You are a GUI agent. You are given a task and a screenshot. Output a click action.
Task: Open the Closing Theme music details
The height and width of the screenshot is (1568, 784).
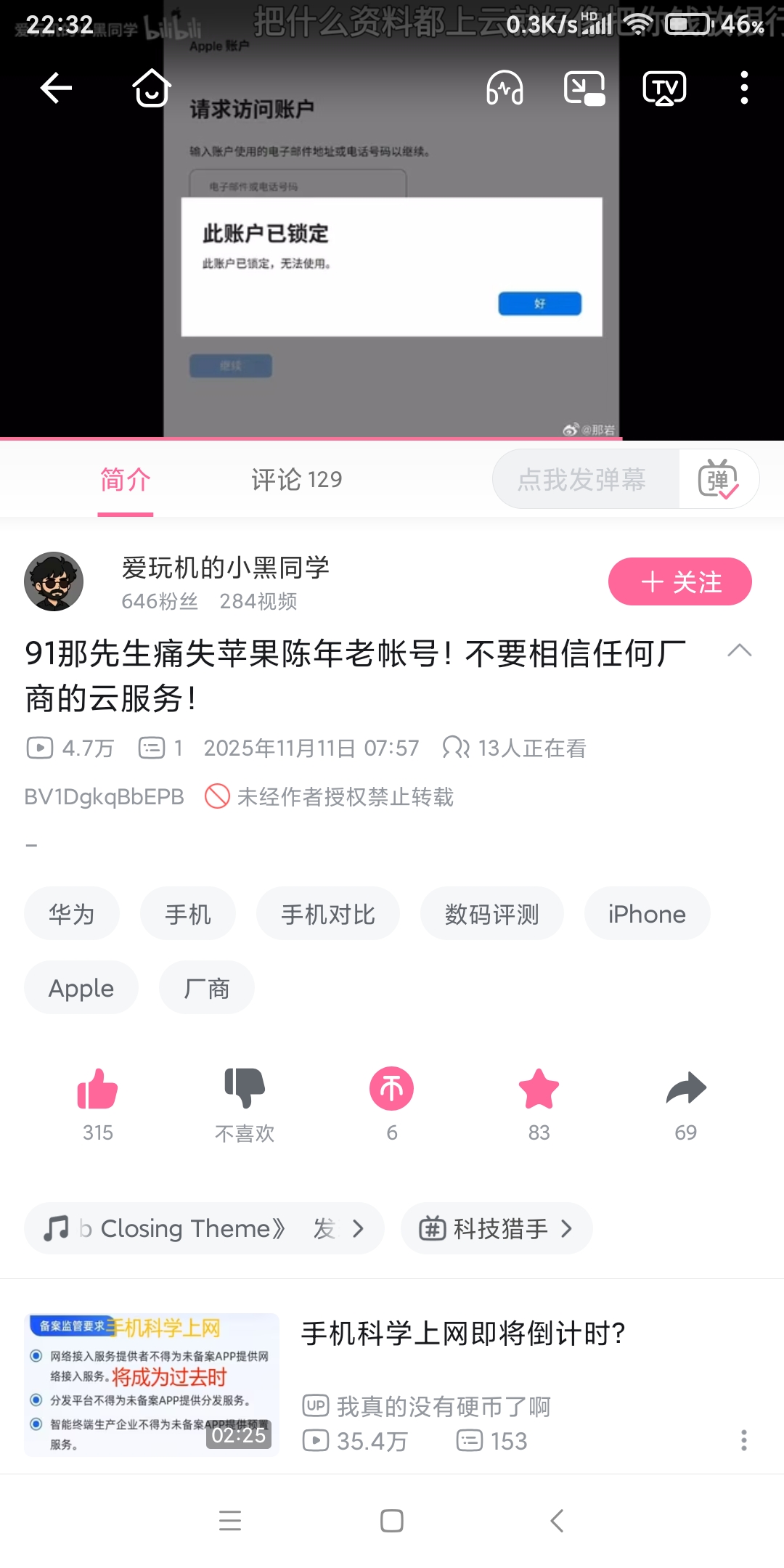[x=203, y=1228]
